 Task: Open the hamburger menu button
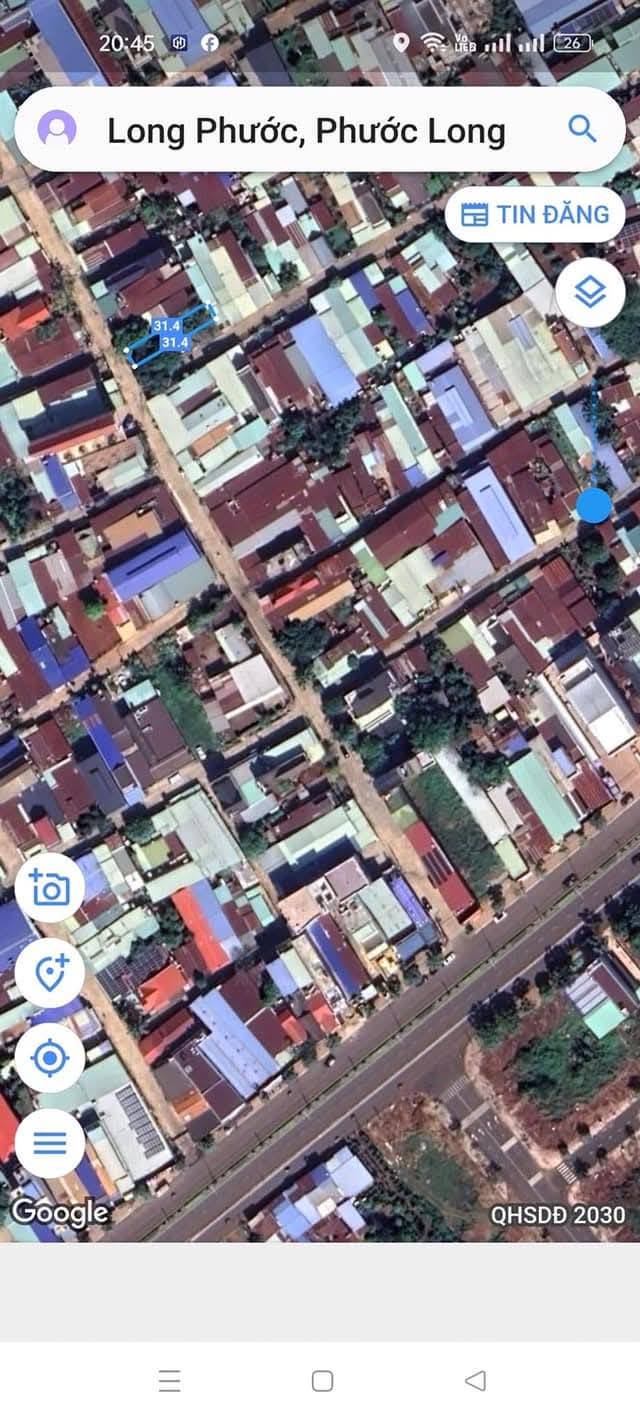pyautogui.click(x=50, y=1142)
